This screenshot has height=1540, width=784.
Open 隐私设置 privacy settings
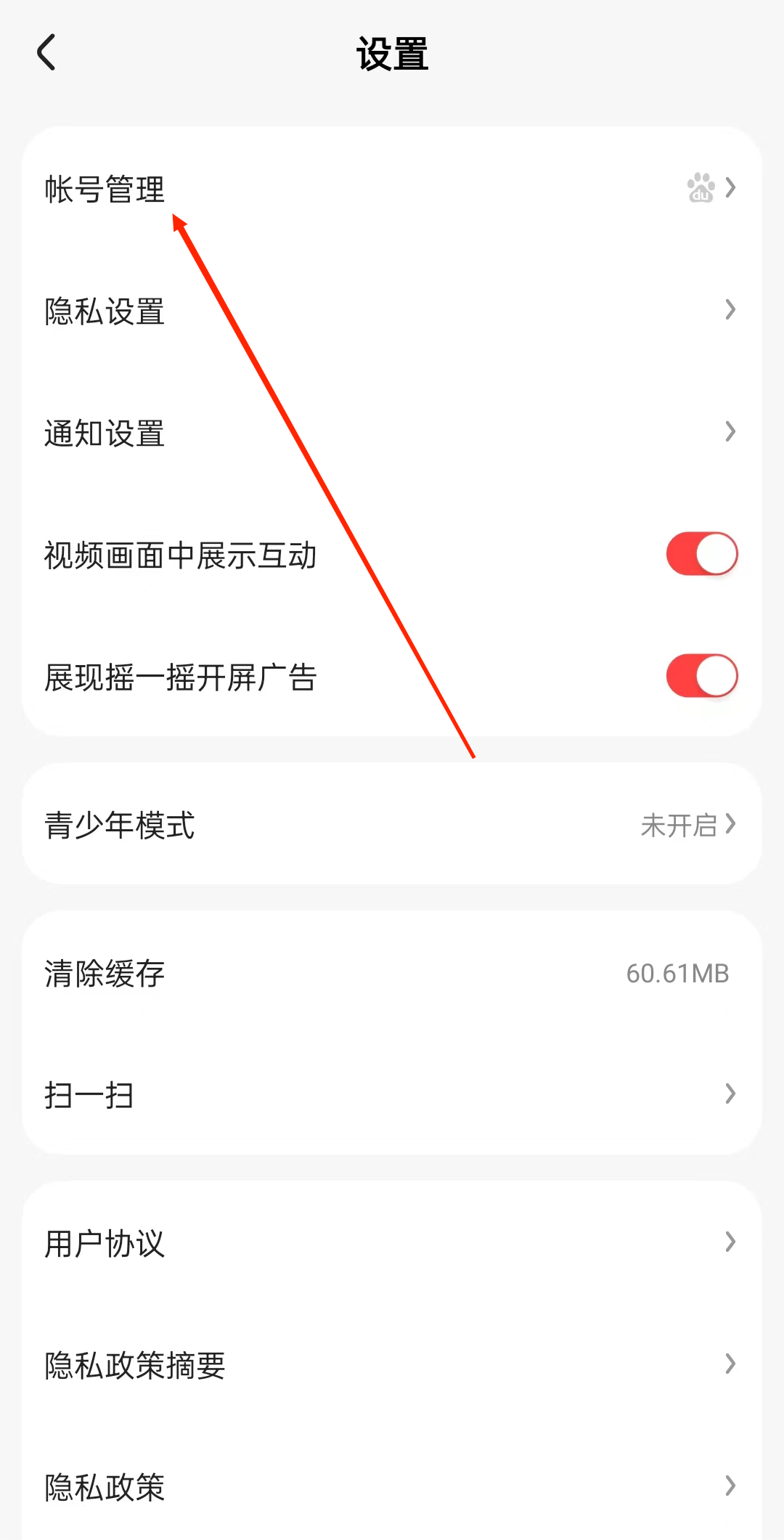[x=392, y=311]
